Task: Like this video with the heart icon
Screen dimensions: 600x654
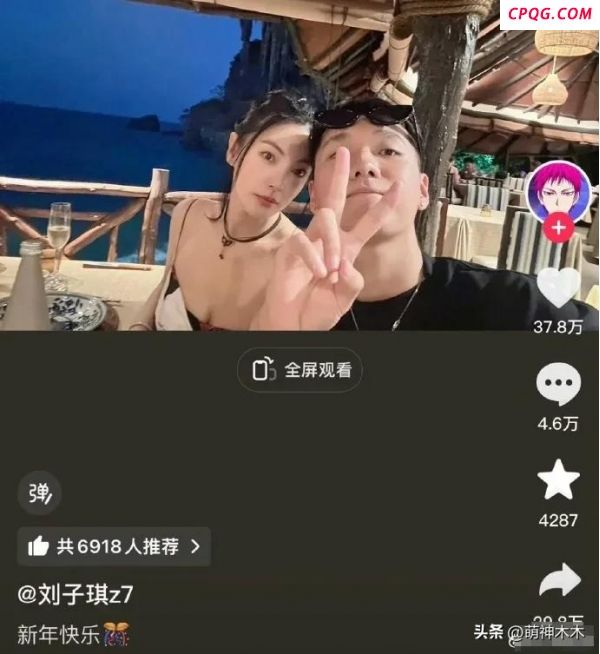Action: 558,288
